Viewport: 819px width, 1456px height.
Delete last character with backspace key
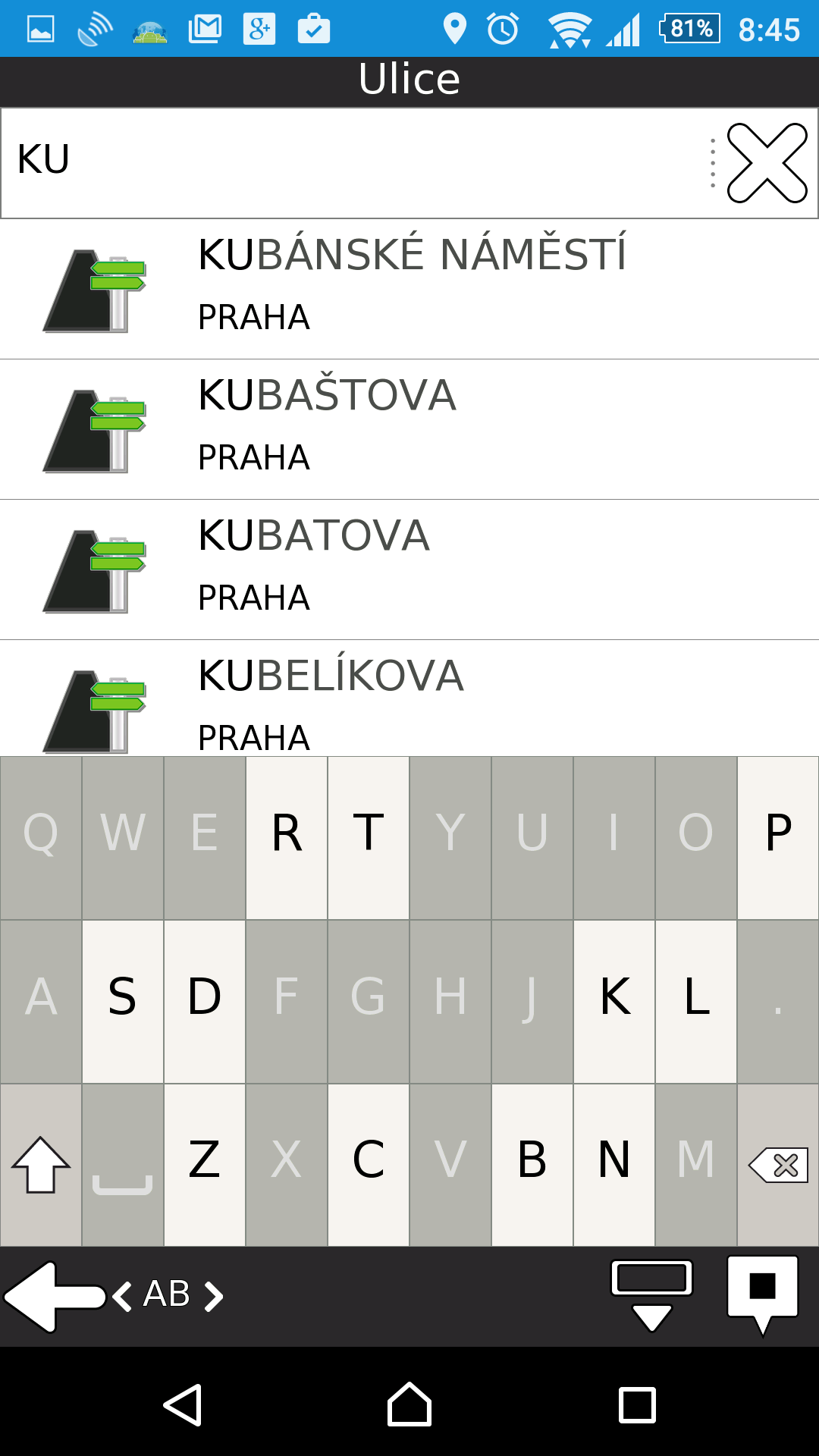point(778,1165)
